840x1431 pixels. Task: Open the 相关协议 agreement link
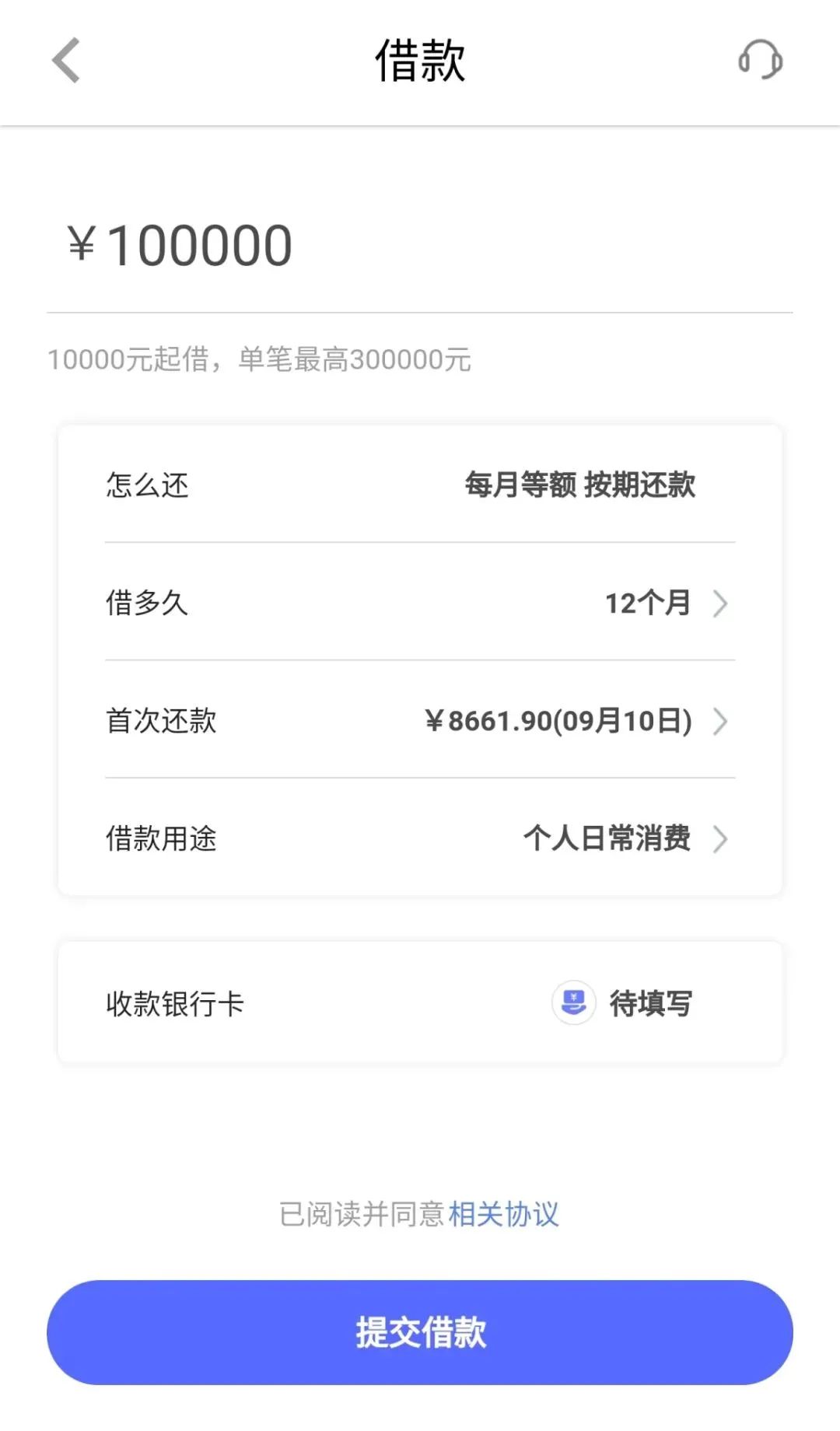tap(503, 1214)
